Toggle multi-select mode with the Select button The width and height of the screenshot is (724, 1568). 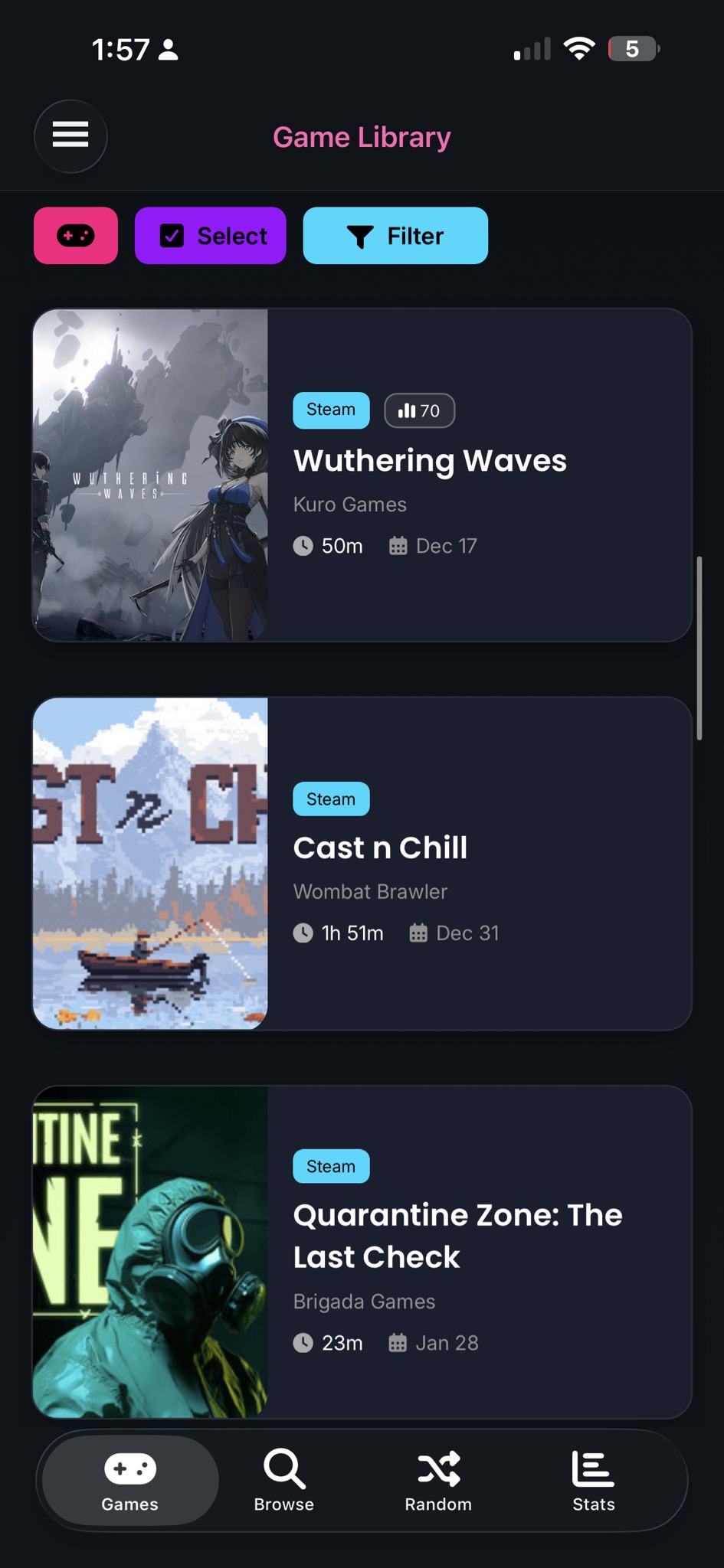pos(210,236)
